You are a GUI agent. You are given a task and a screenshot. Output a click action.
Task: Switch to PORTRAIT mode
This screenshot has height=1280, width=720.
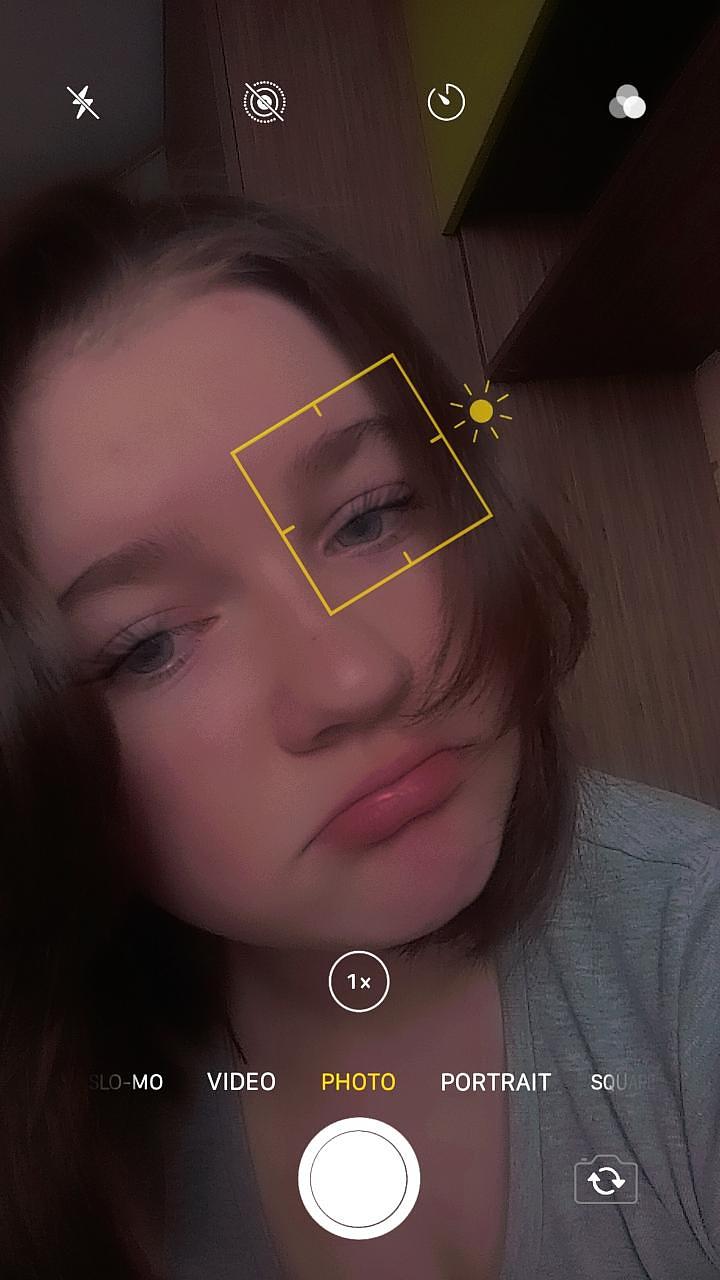tap(495, 1082)
